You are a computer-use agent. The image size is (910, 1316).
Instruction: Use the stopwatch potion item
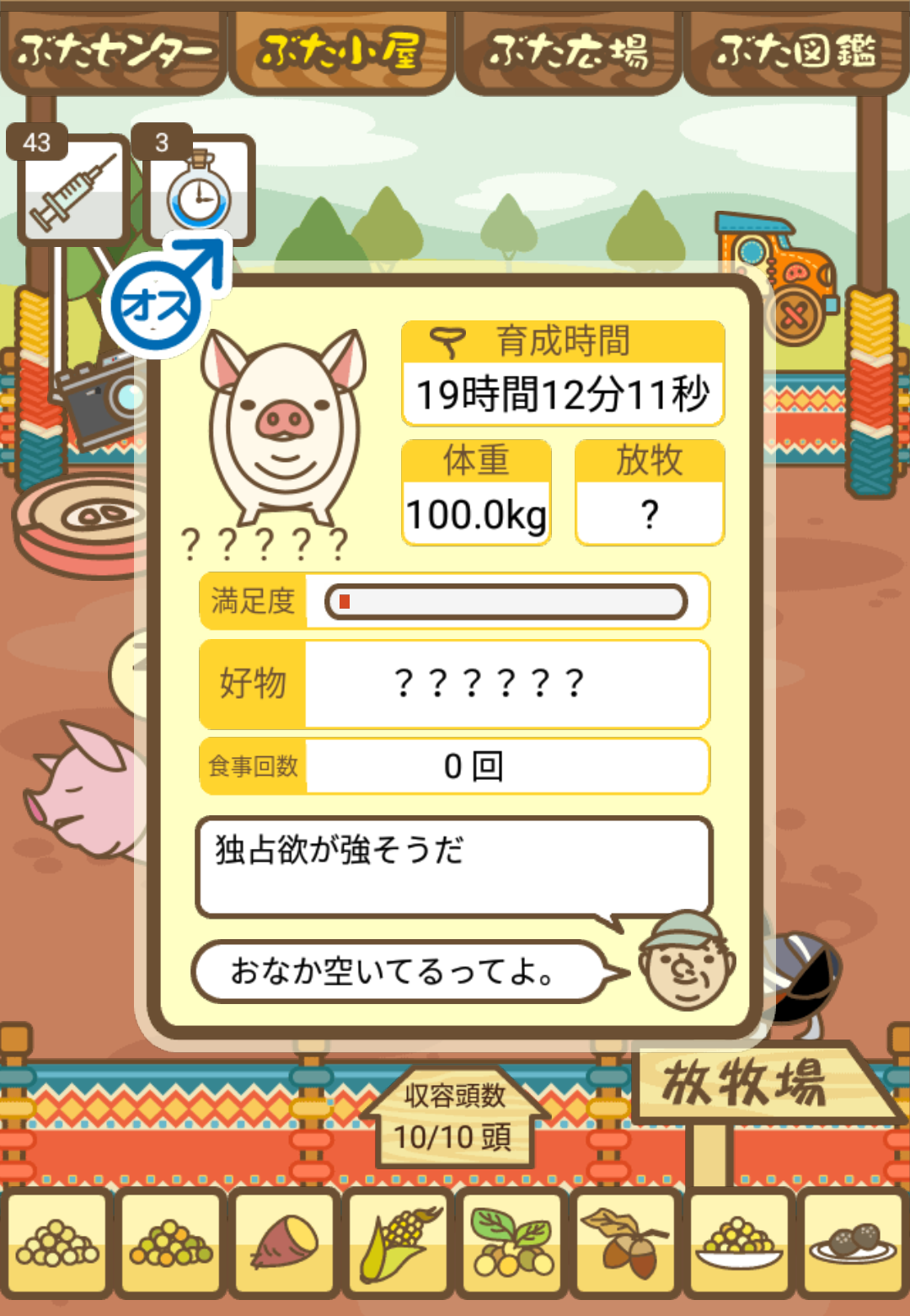201,191
